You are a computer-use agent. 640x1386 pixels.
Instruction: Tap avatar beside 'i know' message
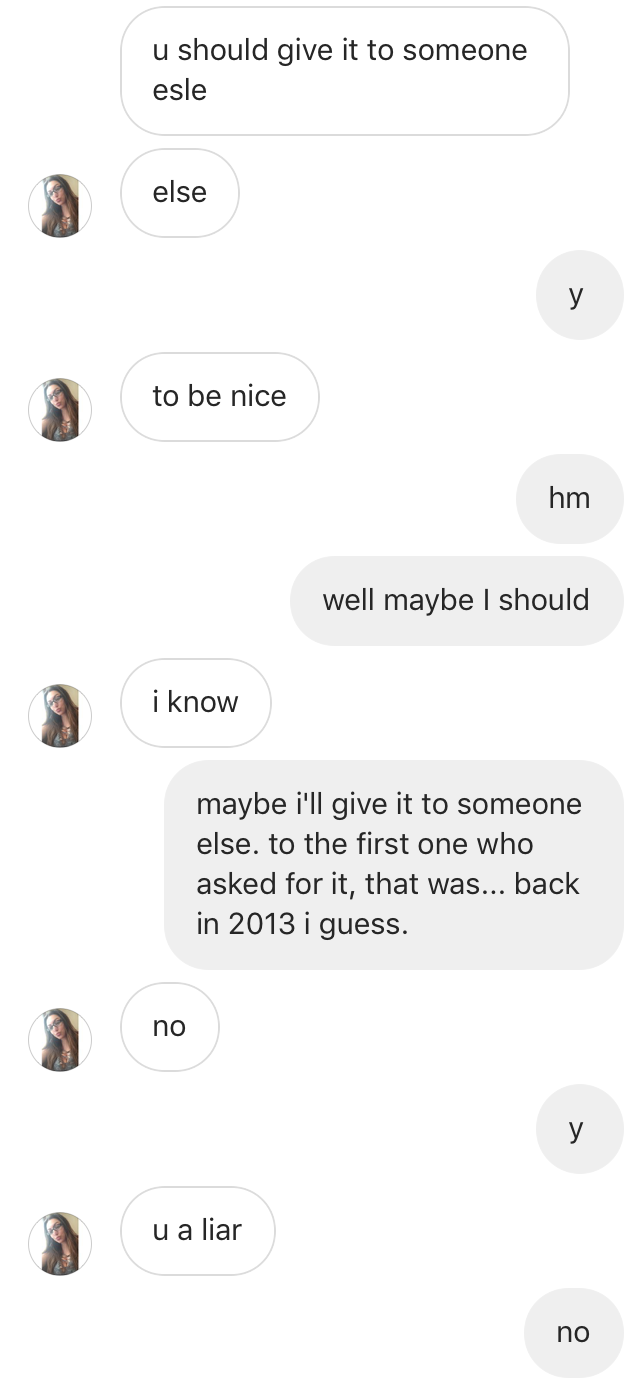[60, 716]
